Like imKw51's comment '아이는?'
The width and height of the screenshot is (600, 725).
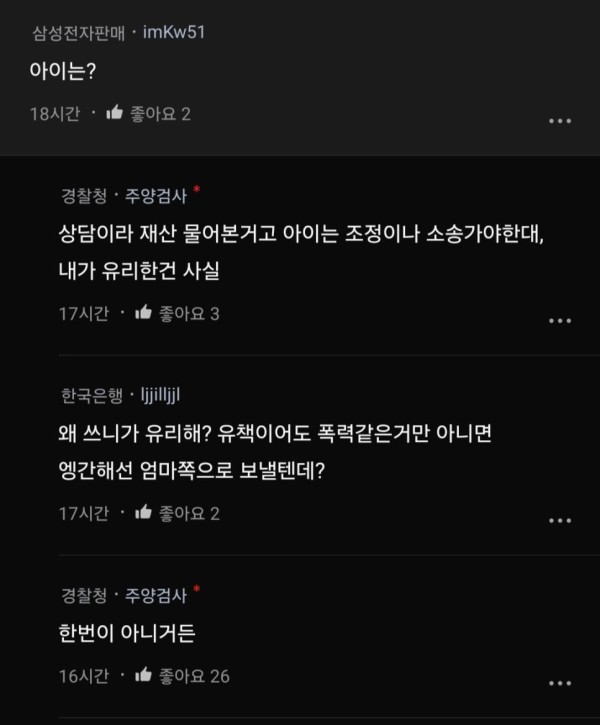tap(115, 114)
